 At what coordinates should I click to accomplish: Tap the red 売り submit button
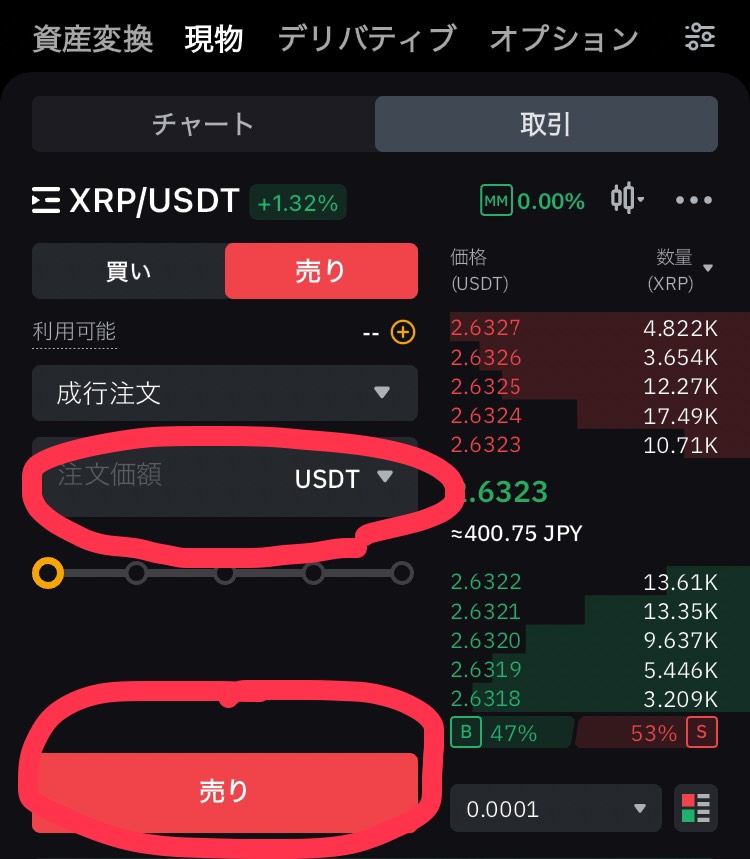coord(224,792)
